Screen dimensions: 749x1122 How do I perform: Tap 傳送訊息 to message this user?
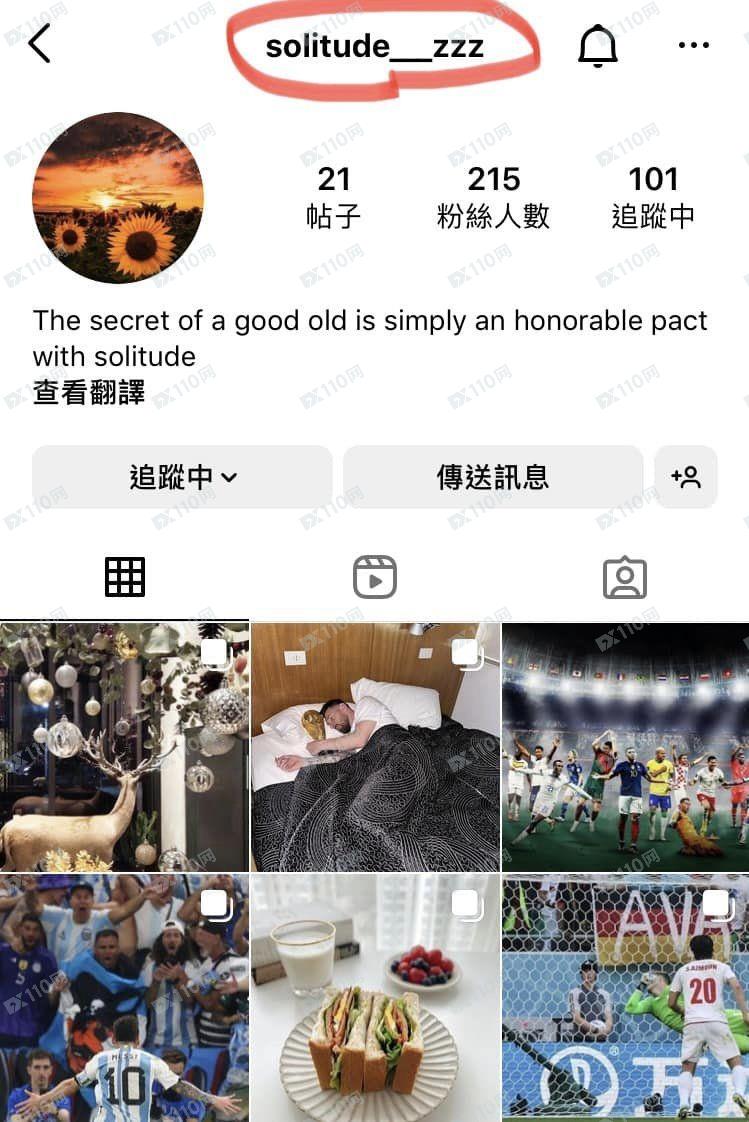[x=493, y=477]
